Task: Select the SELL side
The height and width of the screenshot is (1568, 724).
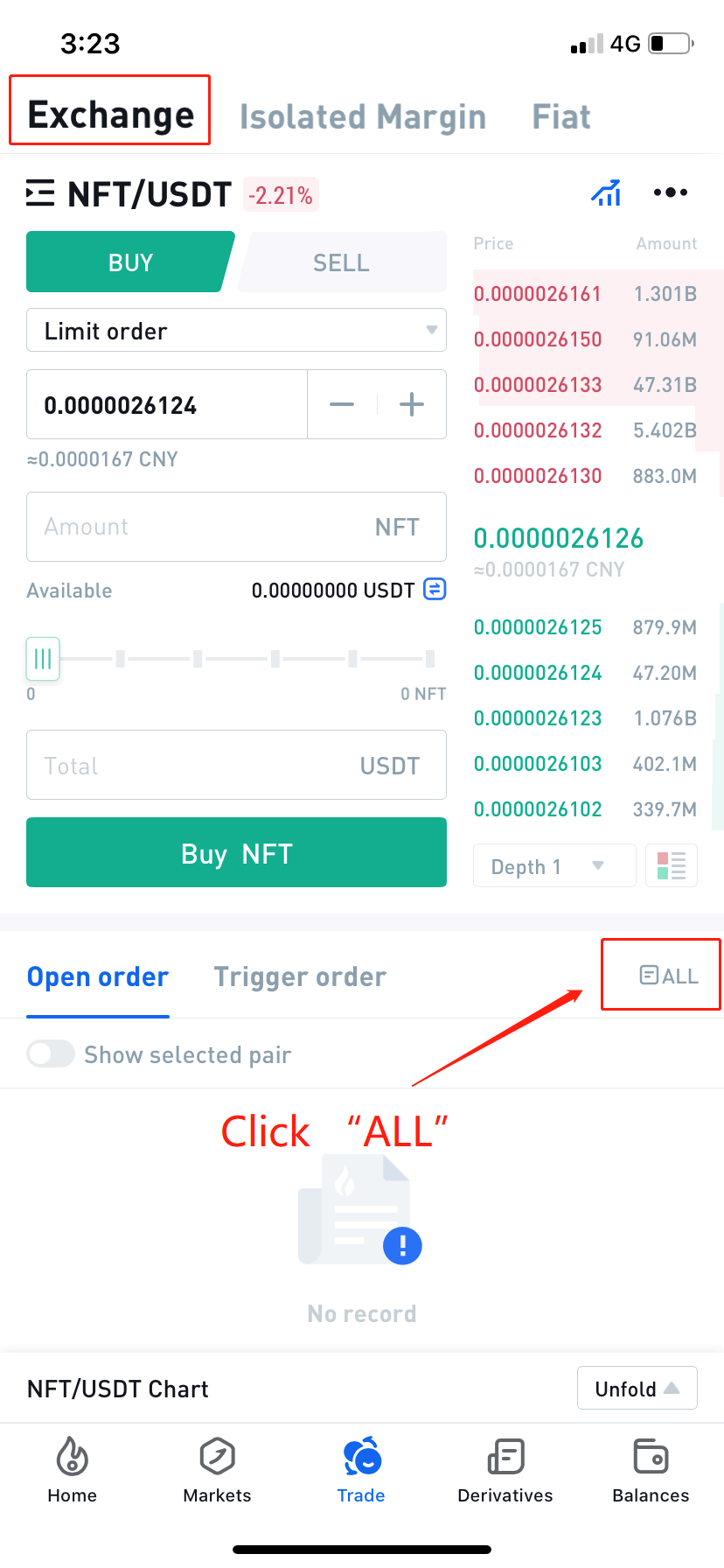Action: (342, 262)
